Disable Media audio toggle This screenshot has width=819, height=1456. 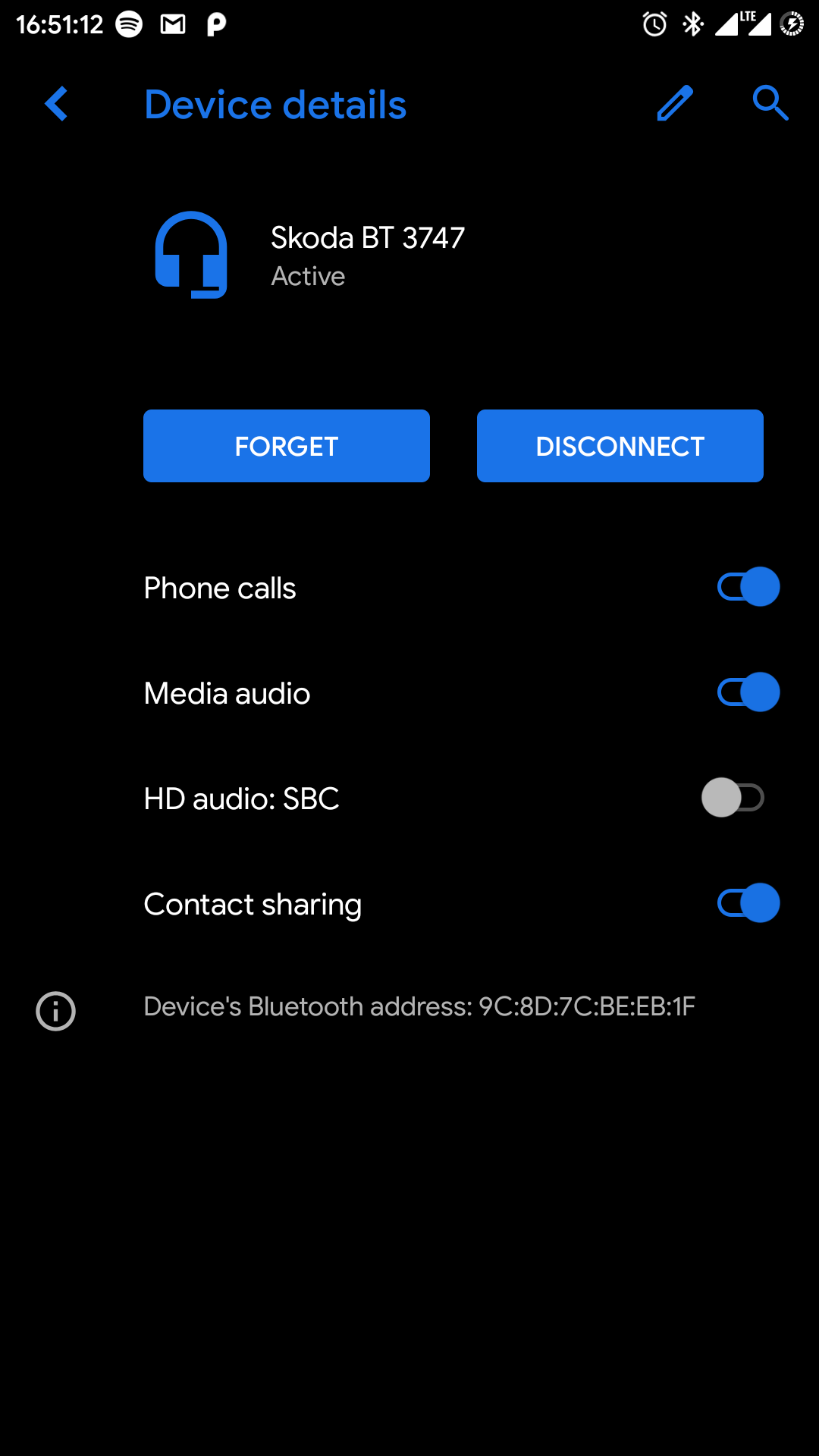click(748, 692)
